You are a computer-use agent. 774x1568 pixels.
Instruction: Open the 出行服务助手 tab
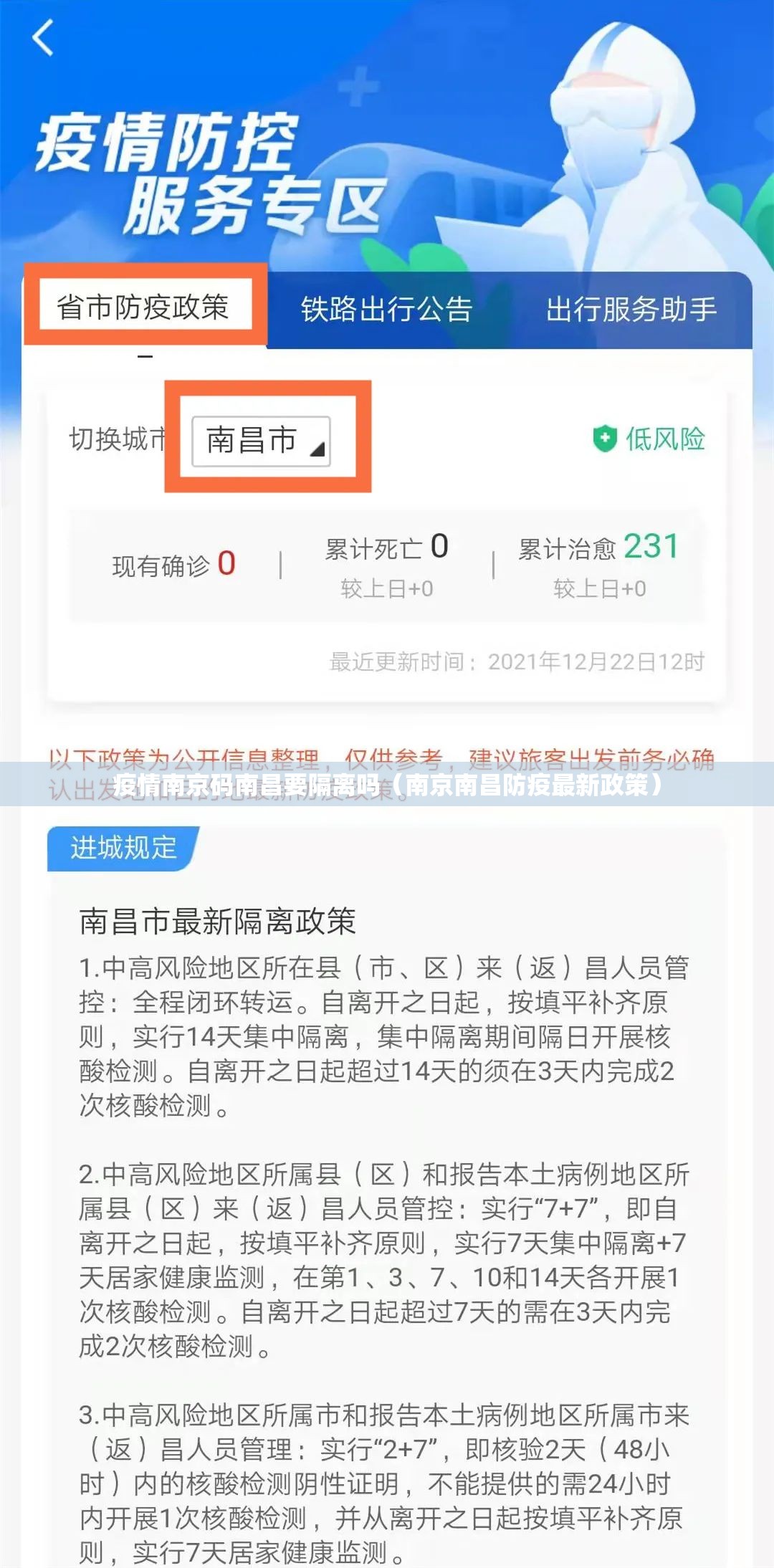tap(631, 310)
